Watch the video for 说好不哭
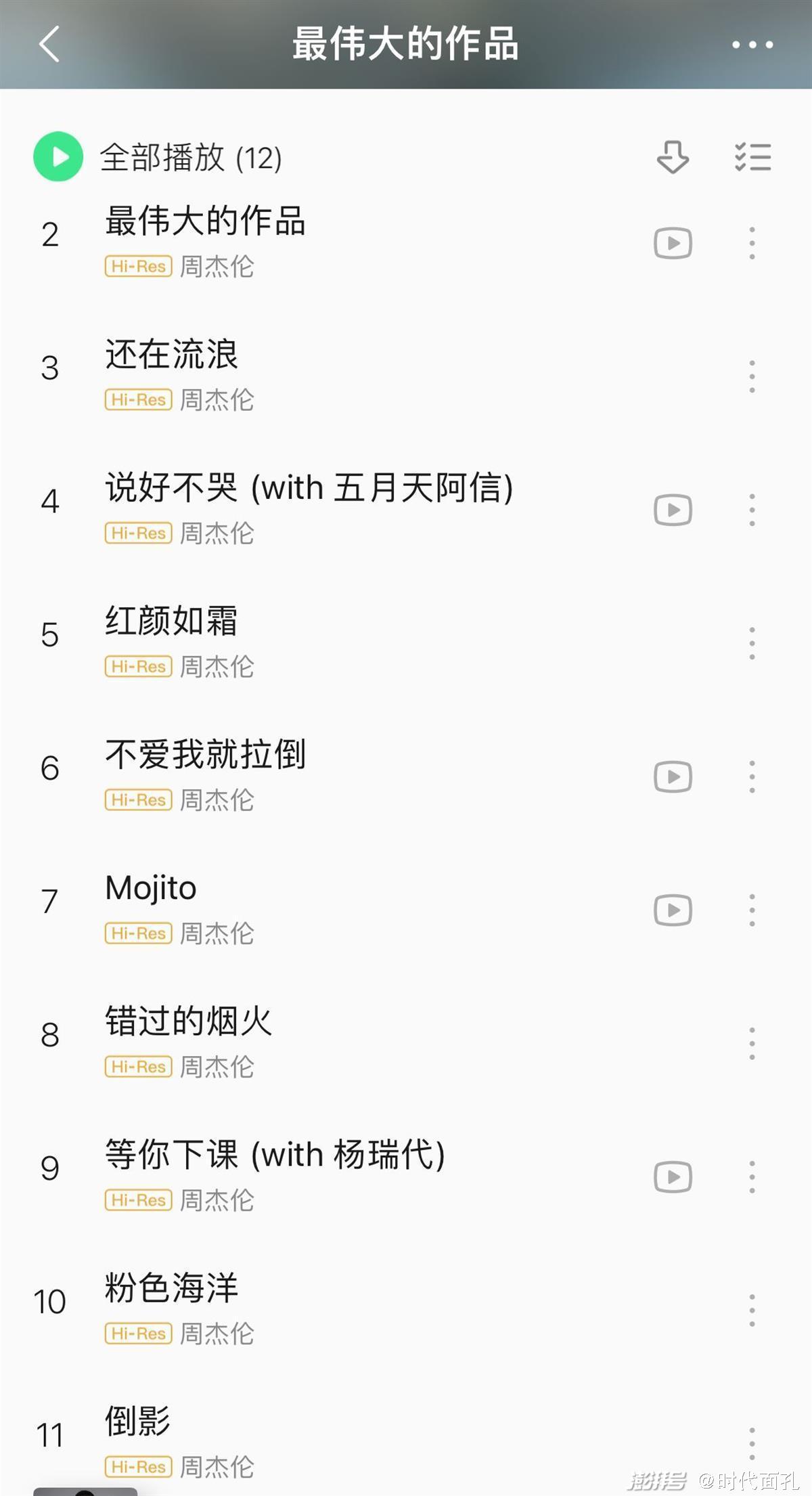The height and width of the screenshot is (1496, 812). point(673,510)
